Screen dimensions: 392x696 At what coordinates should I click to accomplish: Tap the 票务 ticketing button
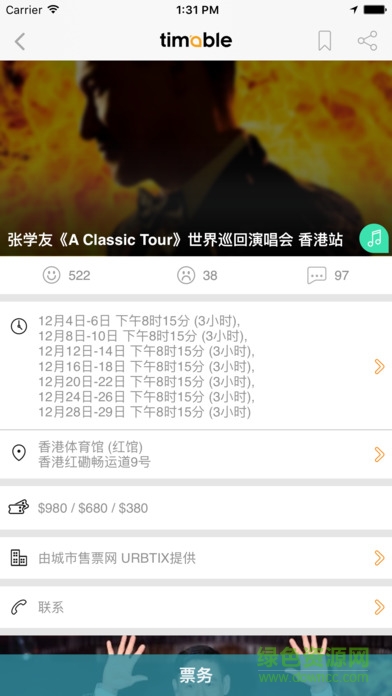tap(196, 675)
